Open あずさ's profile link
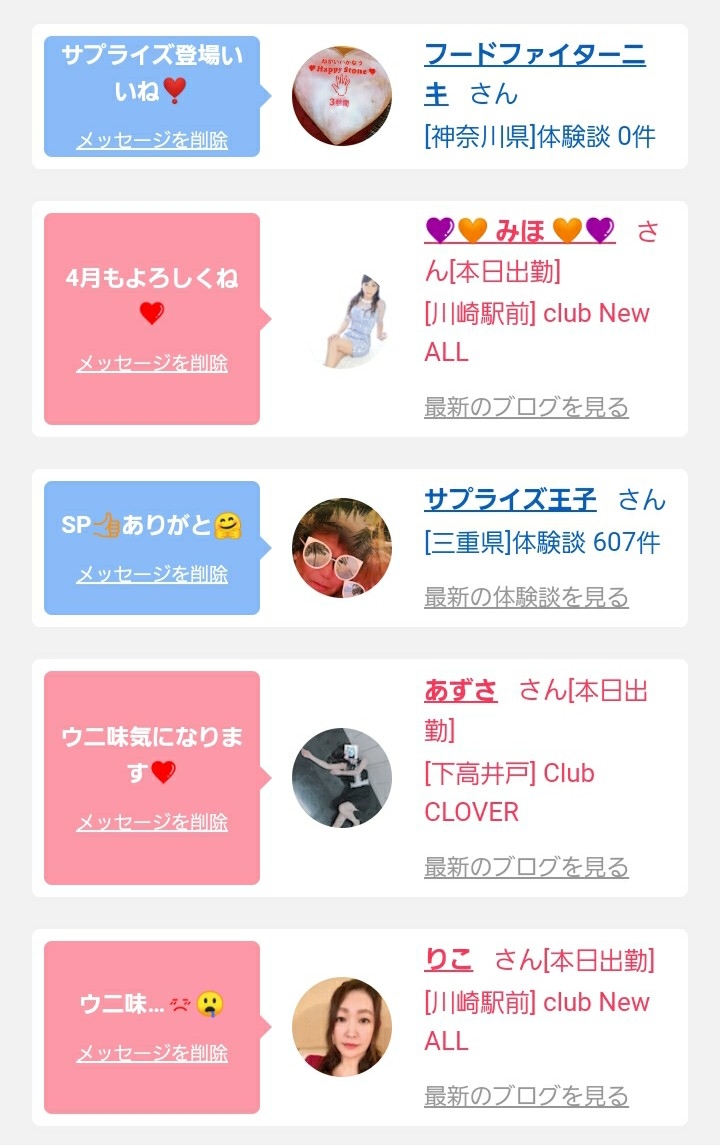720x1145 pixels. click(x=460, y=690)
